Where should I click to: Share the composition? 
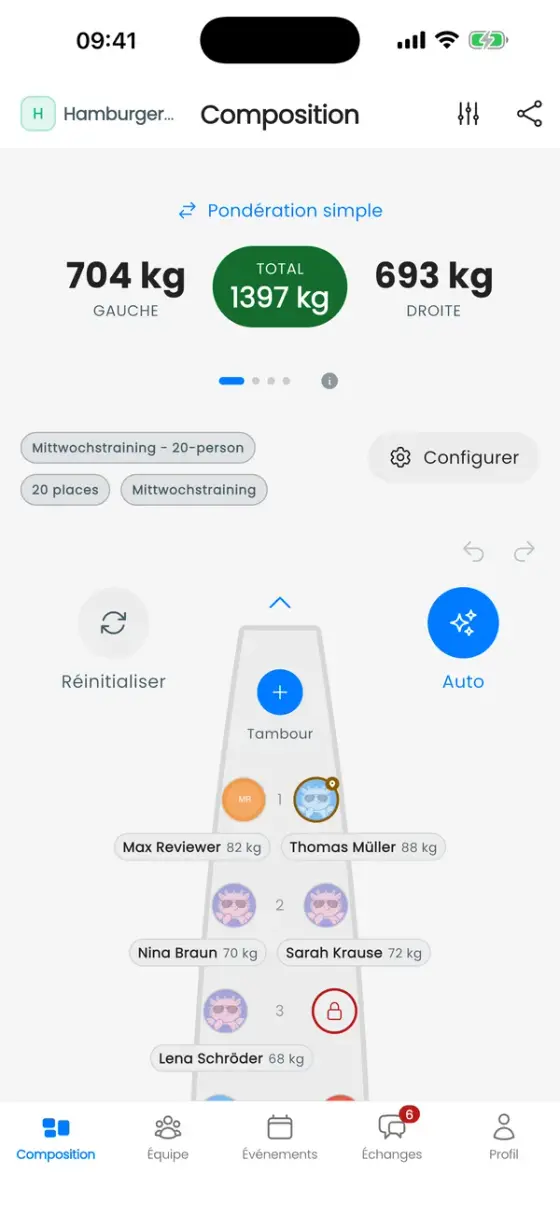(x=529, y=114)
